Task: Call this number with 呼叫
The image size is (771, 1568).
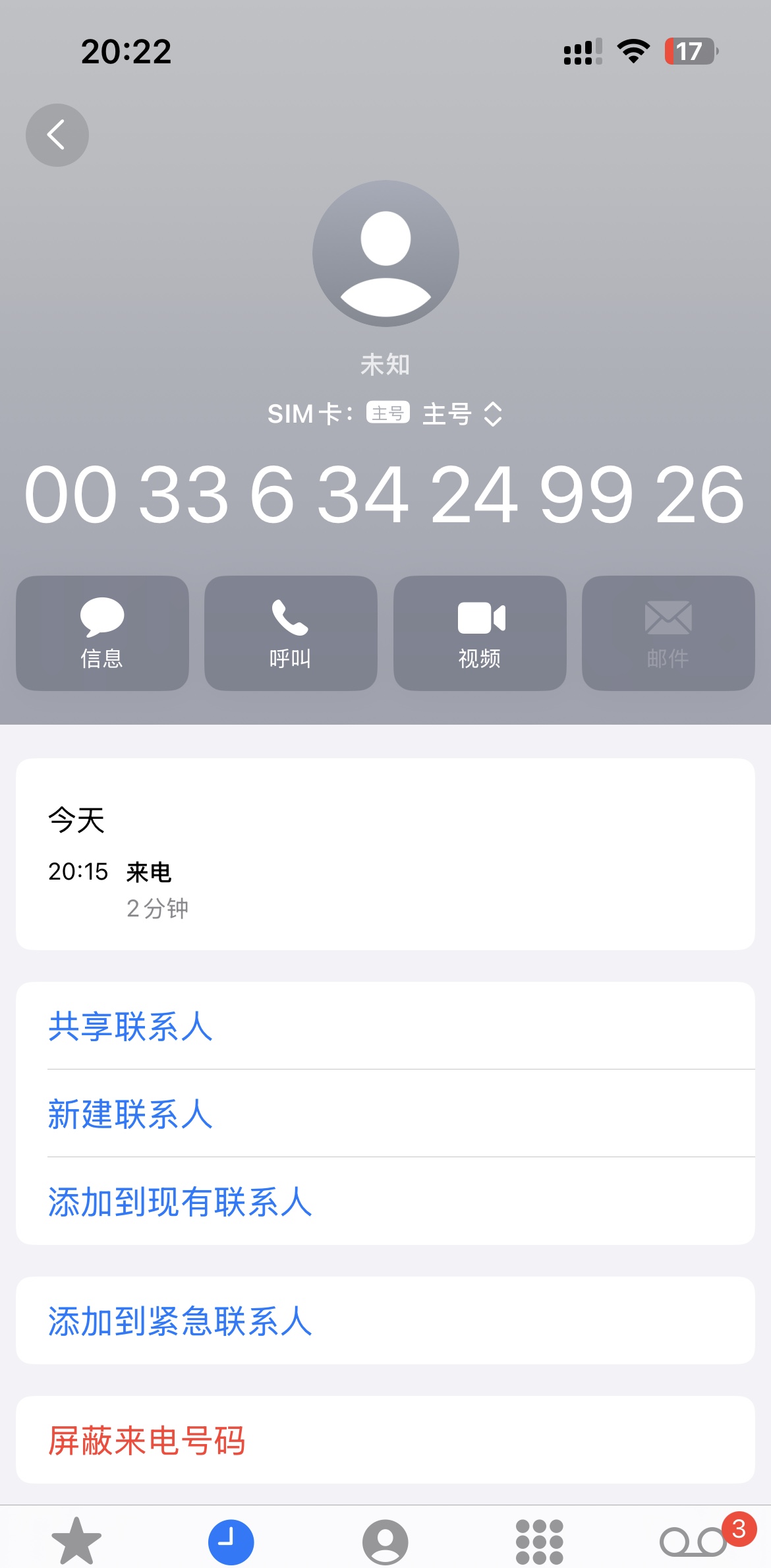Action: click(x=291, y=633)
